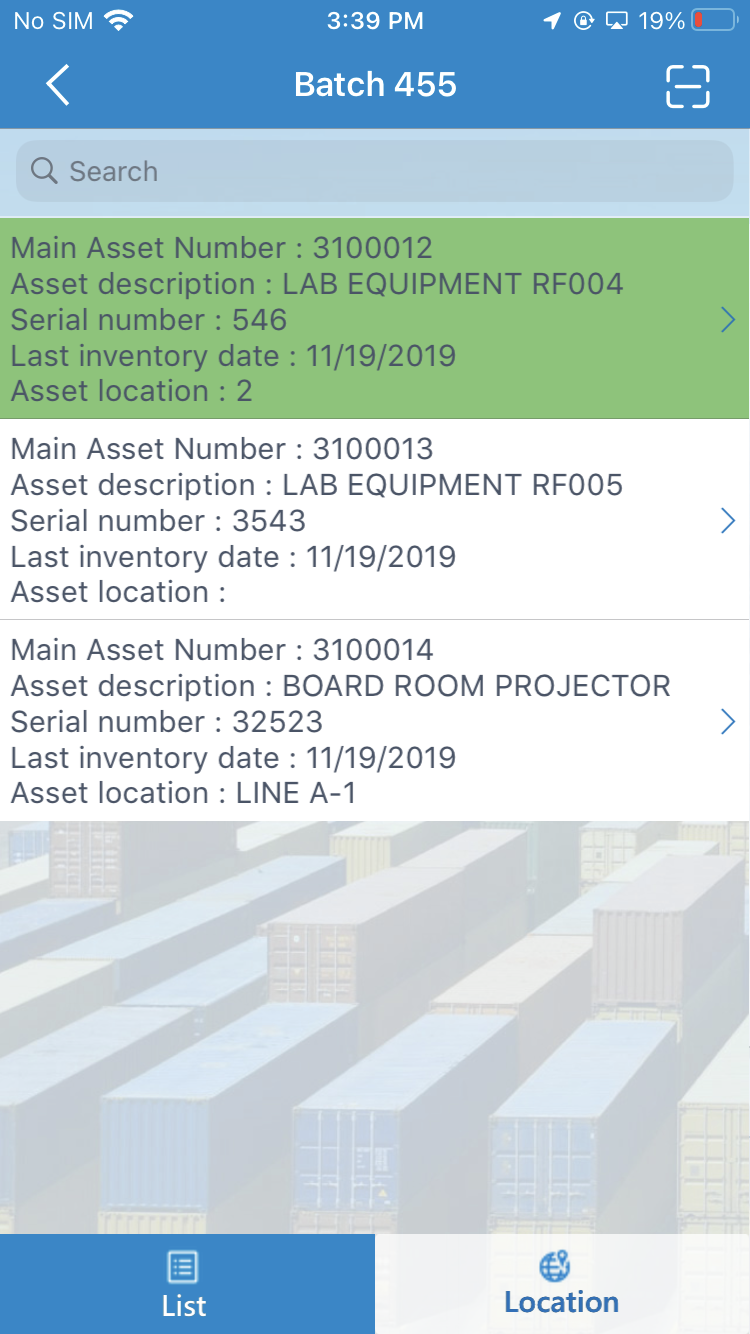This screenshot has width=750, height=1334.
Task: Tap the Wi-Fi icon in status bar
Action: point(118,20)
